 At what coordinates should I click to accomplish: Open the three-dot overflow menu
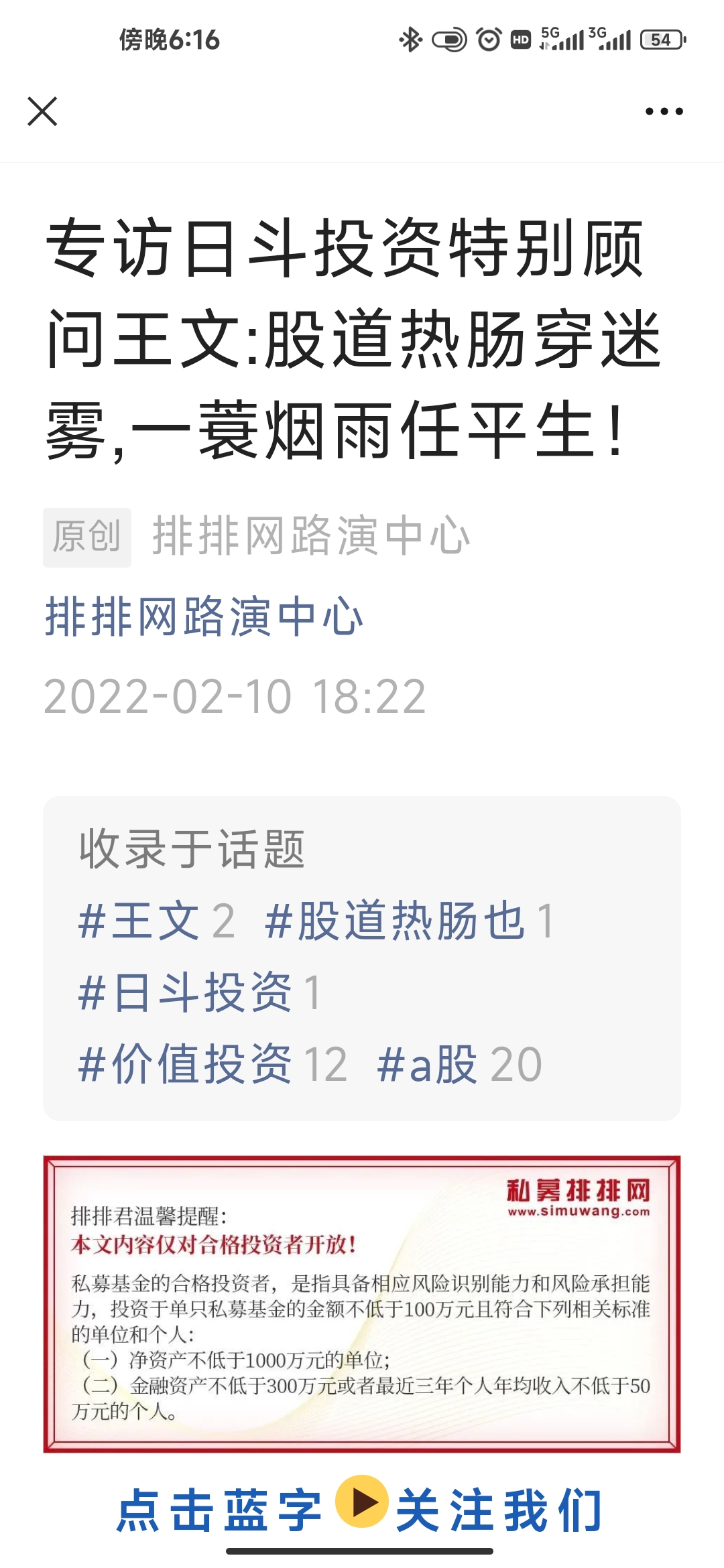[x=664, y=111]
